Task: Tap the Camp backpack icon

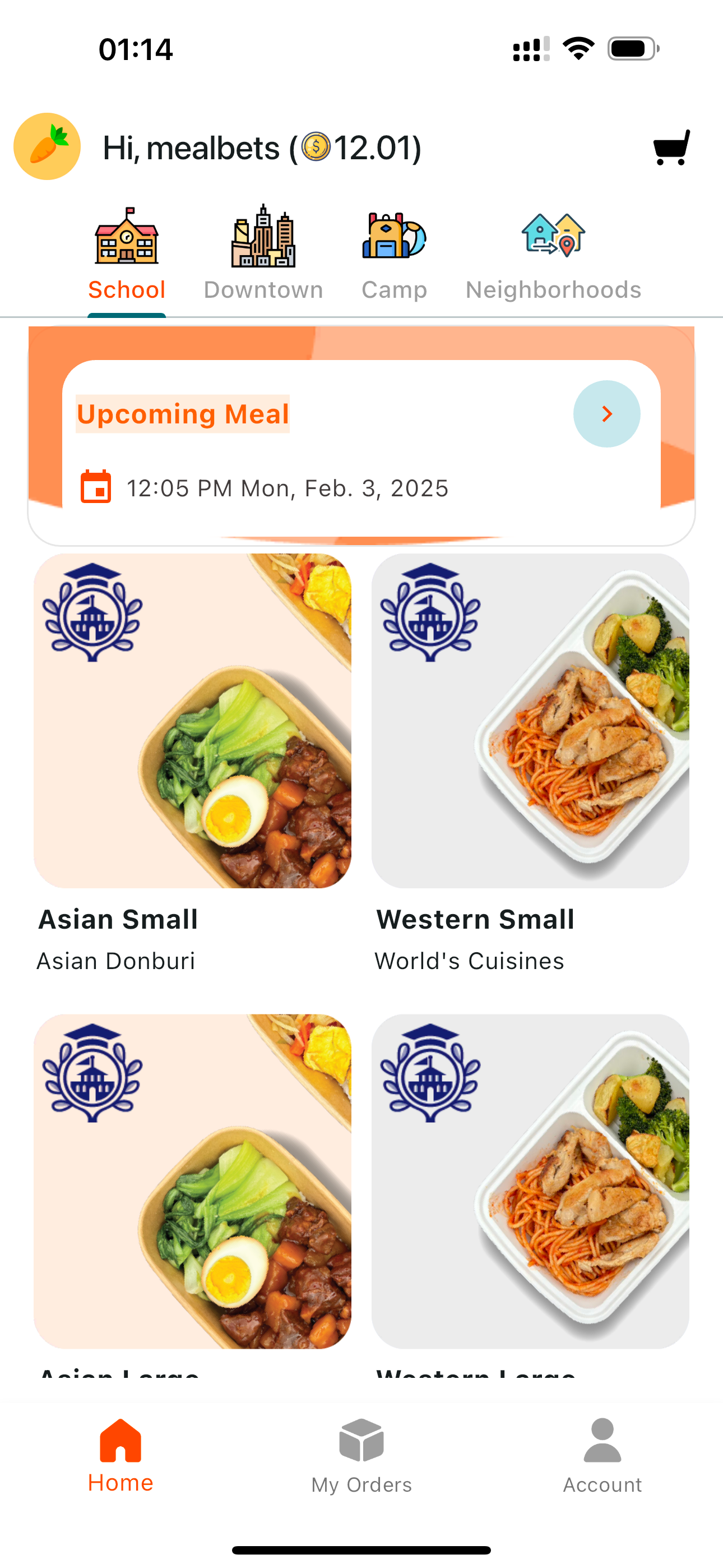Action: pyautogui.click(x=395, y=237)
